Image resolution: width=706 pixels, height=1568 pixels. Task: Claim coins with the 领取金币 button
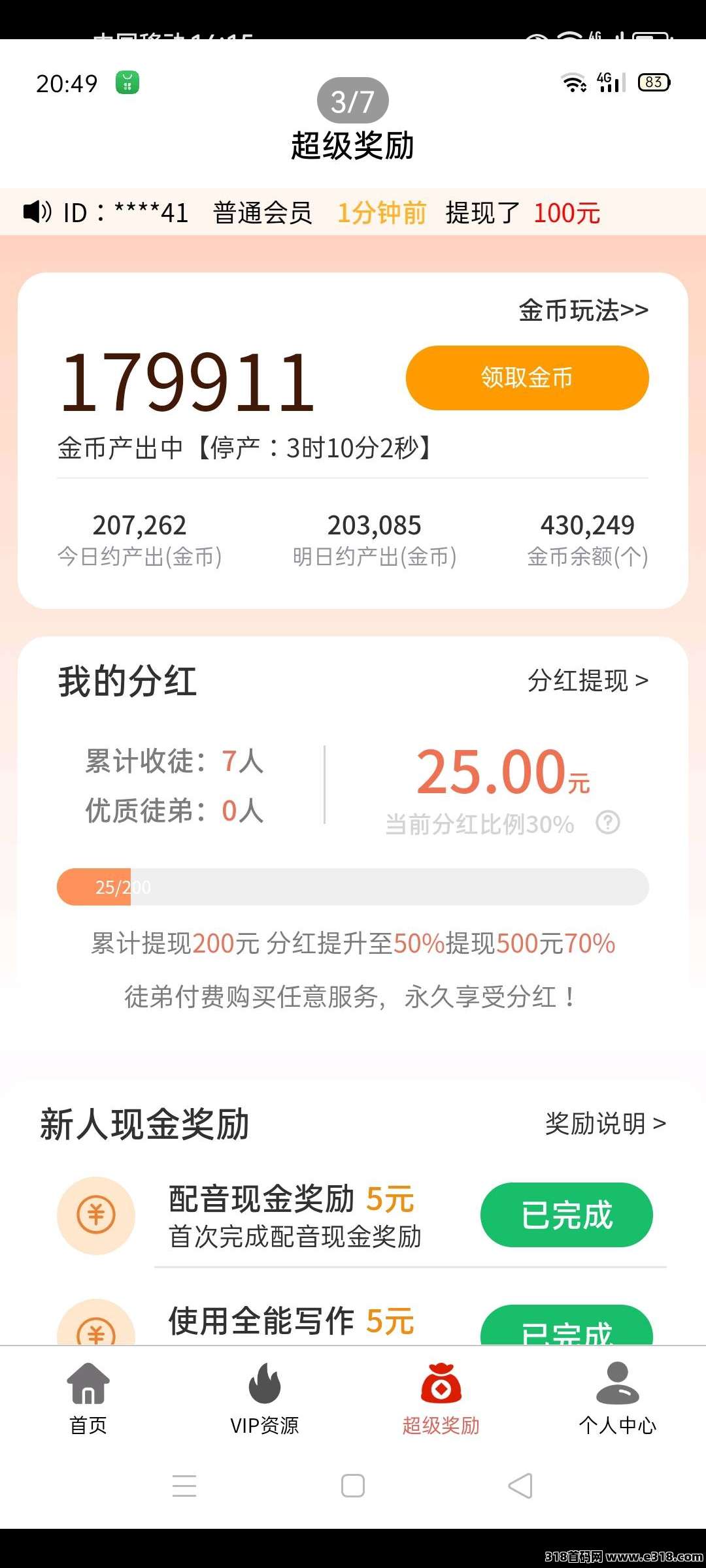click(x=527, y=378)
